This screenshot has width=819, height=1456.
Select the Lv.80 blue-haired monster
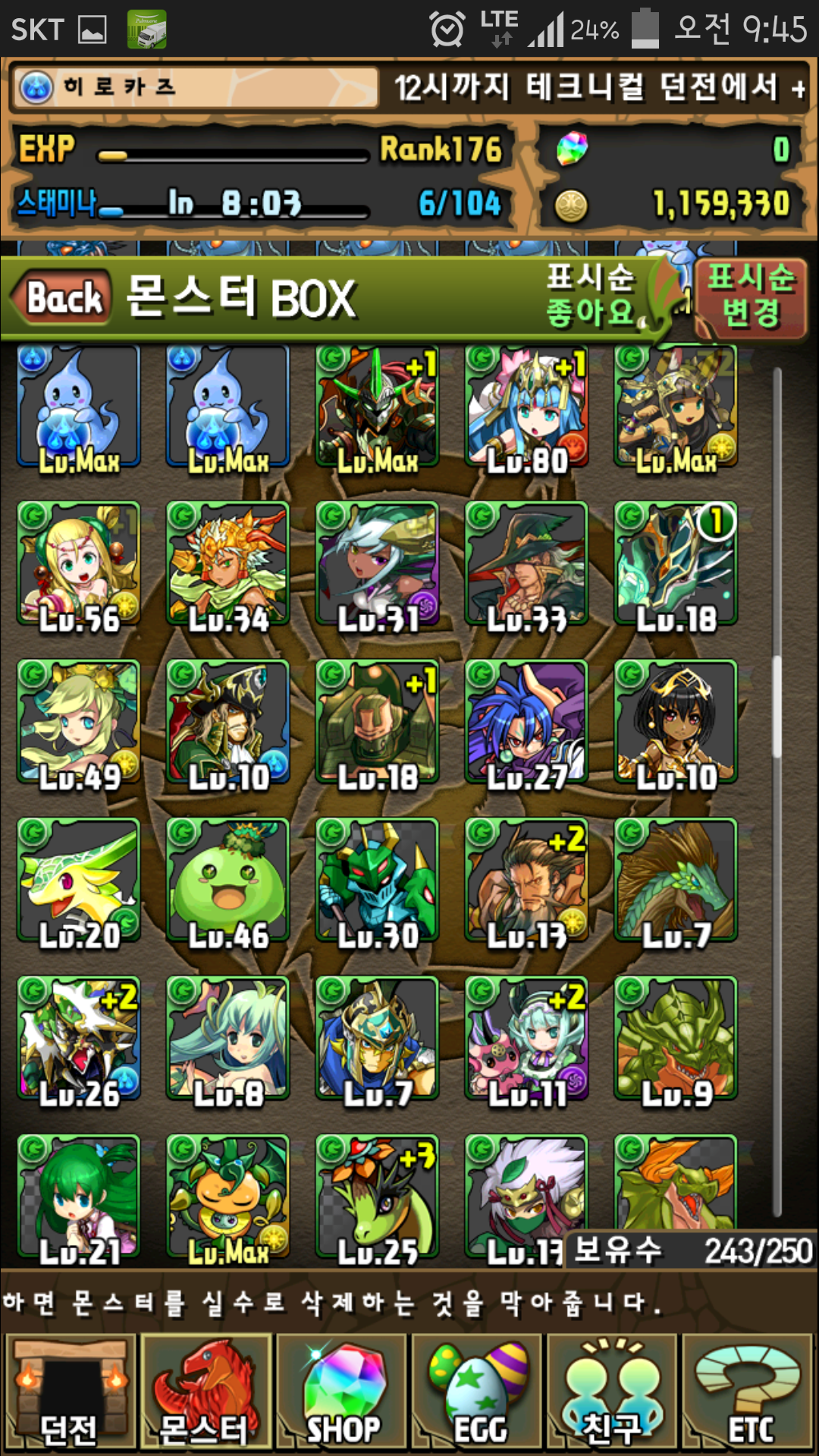point(527,407)
